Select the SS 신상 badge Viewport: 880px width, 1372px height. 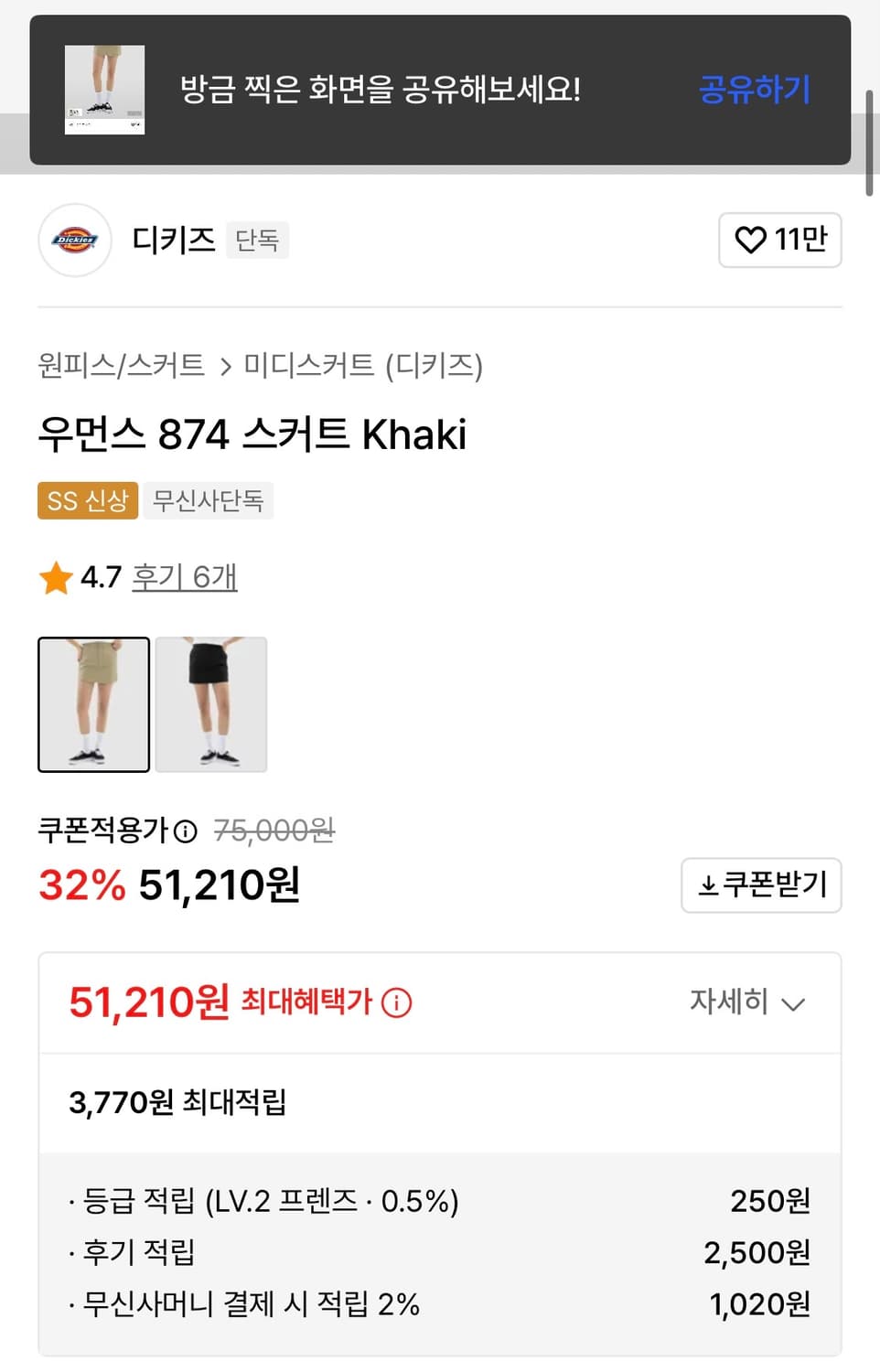point(87,500)
